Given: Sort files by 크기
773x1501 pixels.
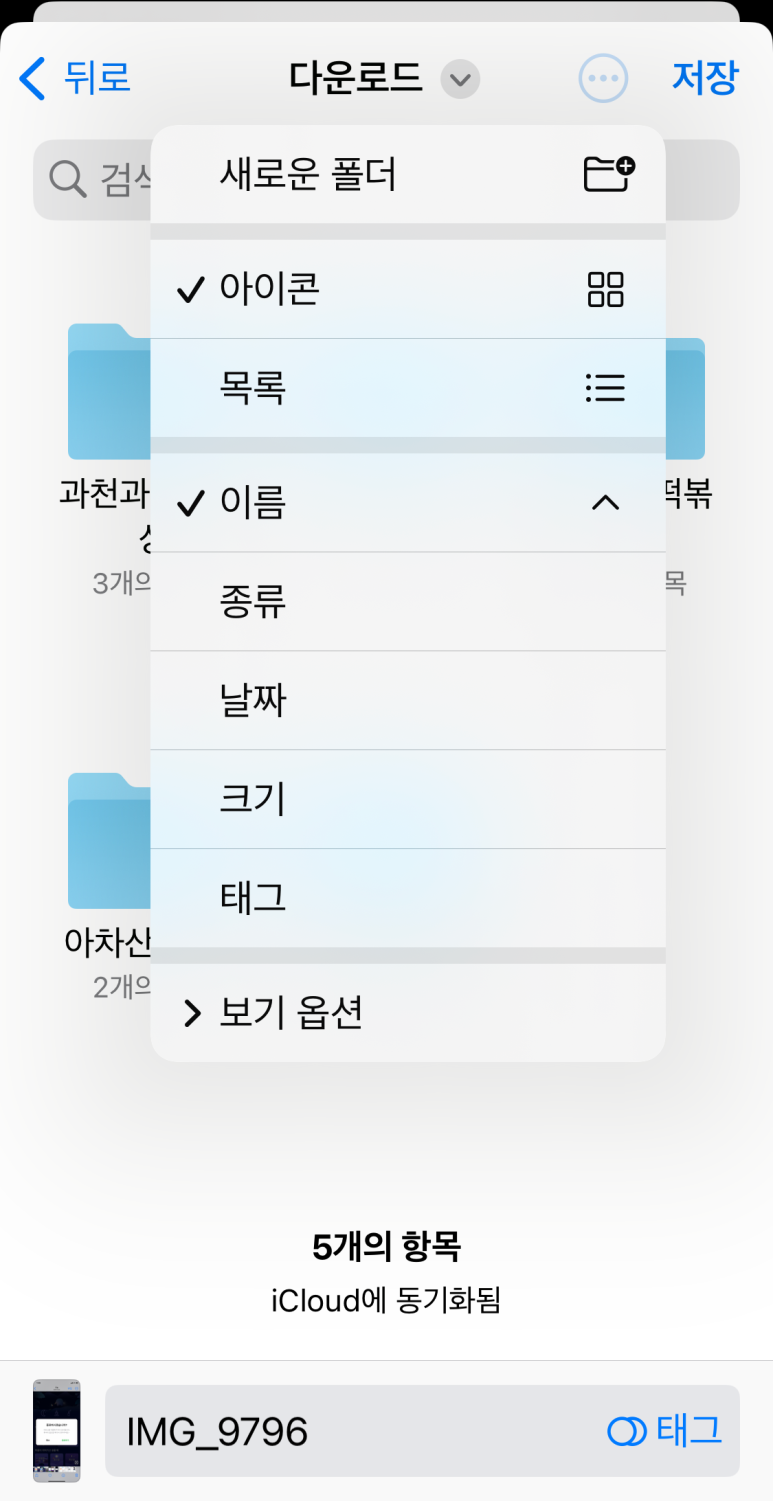Looking at the screenshot, I should 408,799.
